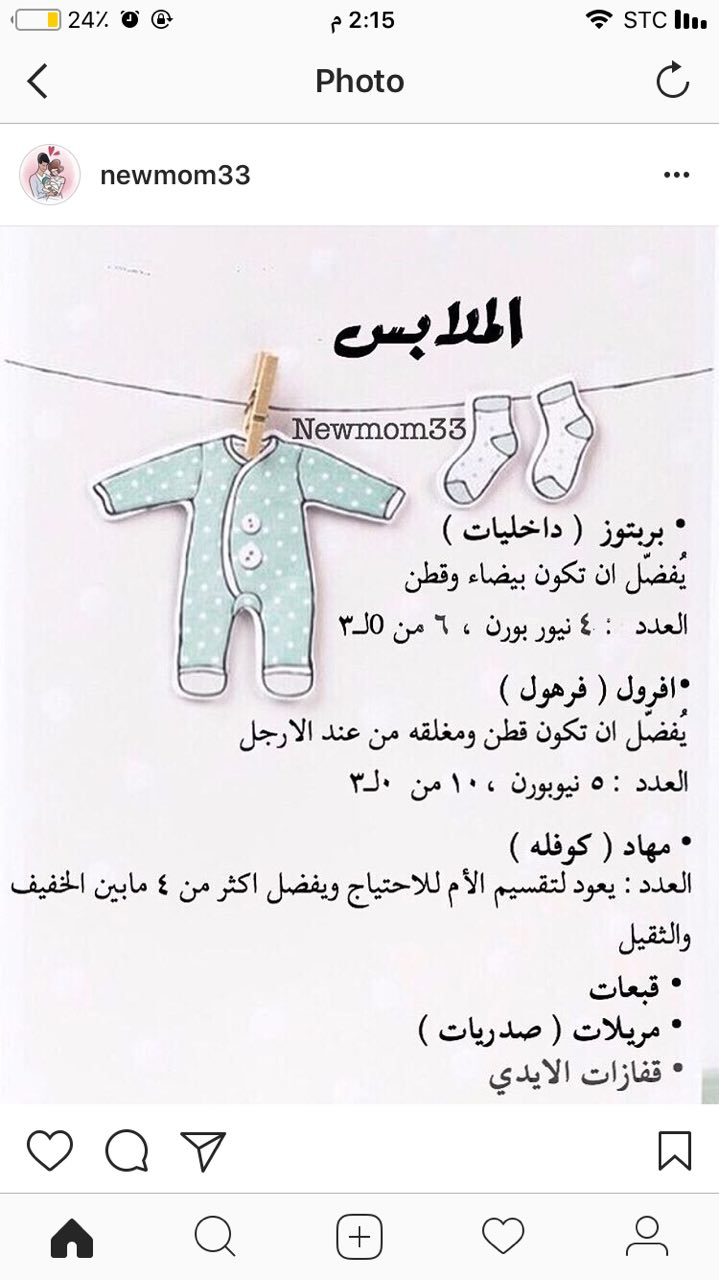Open newmom33 profile picture

point(49,175)
